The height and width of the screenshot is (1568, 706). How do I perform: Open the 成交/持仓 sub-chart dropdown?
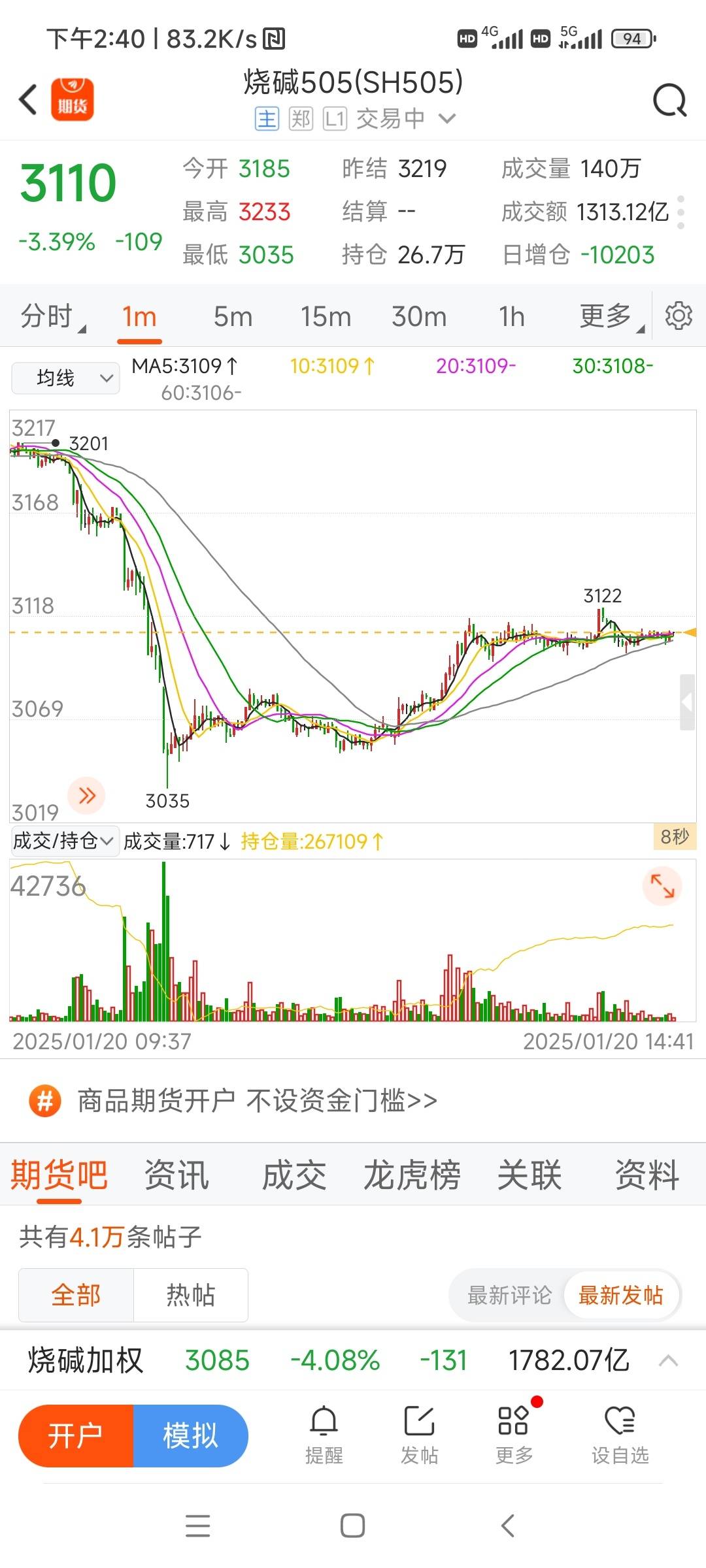[x=64, y=841]
